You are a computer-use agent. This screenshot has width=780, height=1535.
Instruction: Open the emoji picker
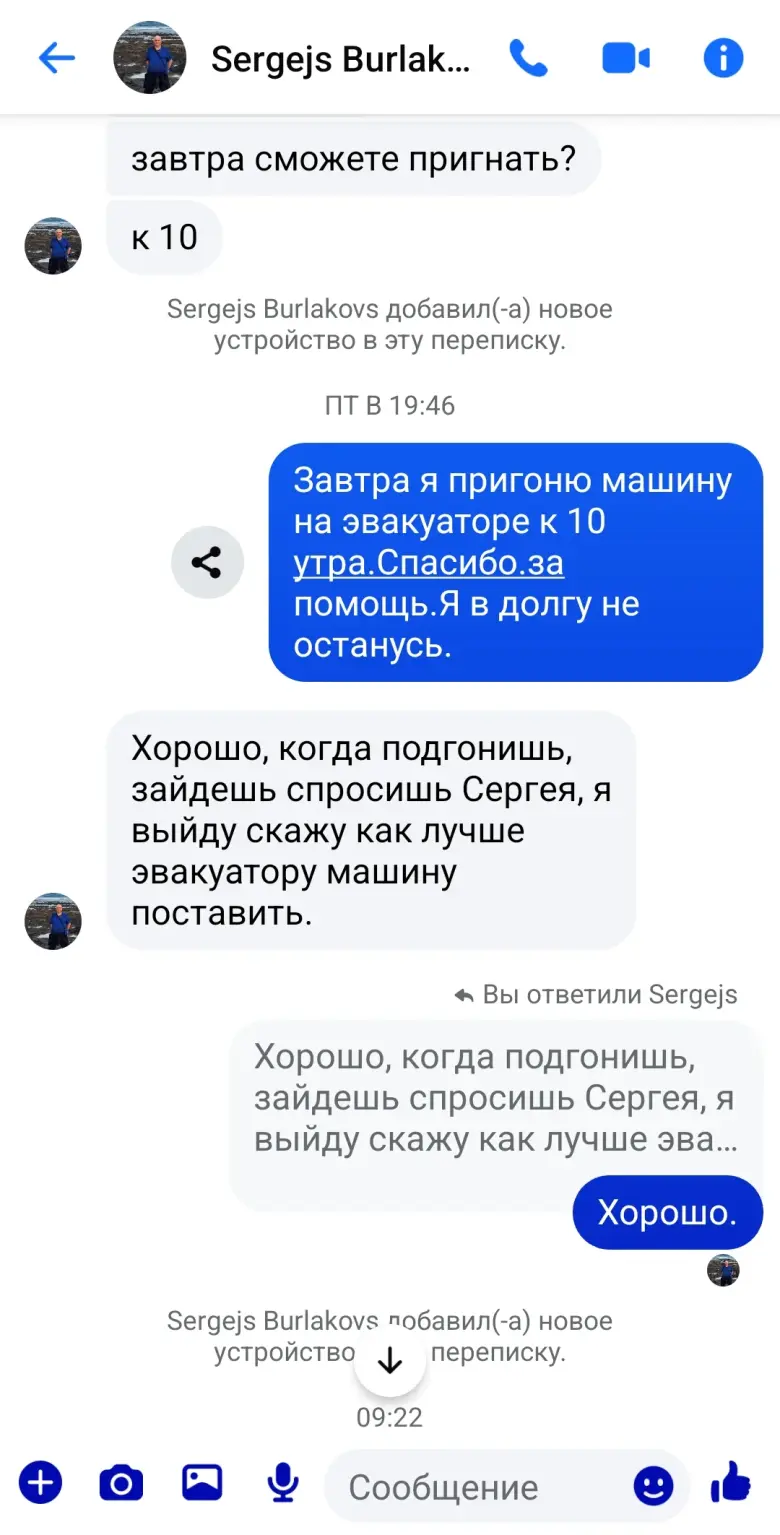click(x=653, y=1486)
